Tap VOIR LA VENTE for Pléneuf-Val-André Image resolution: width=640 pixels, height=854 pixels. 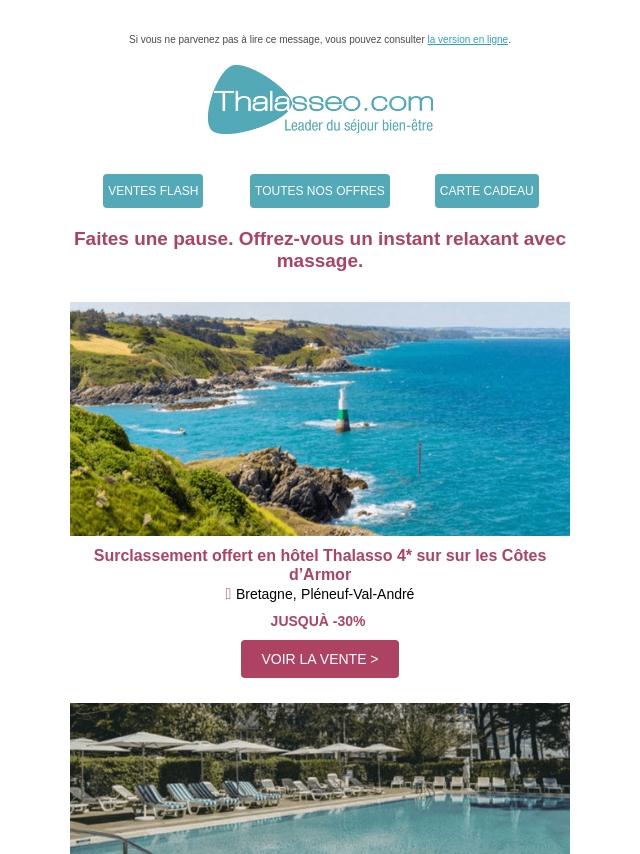point(320,659)
